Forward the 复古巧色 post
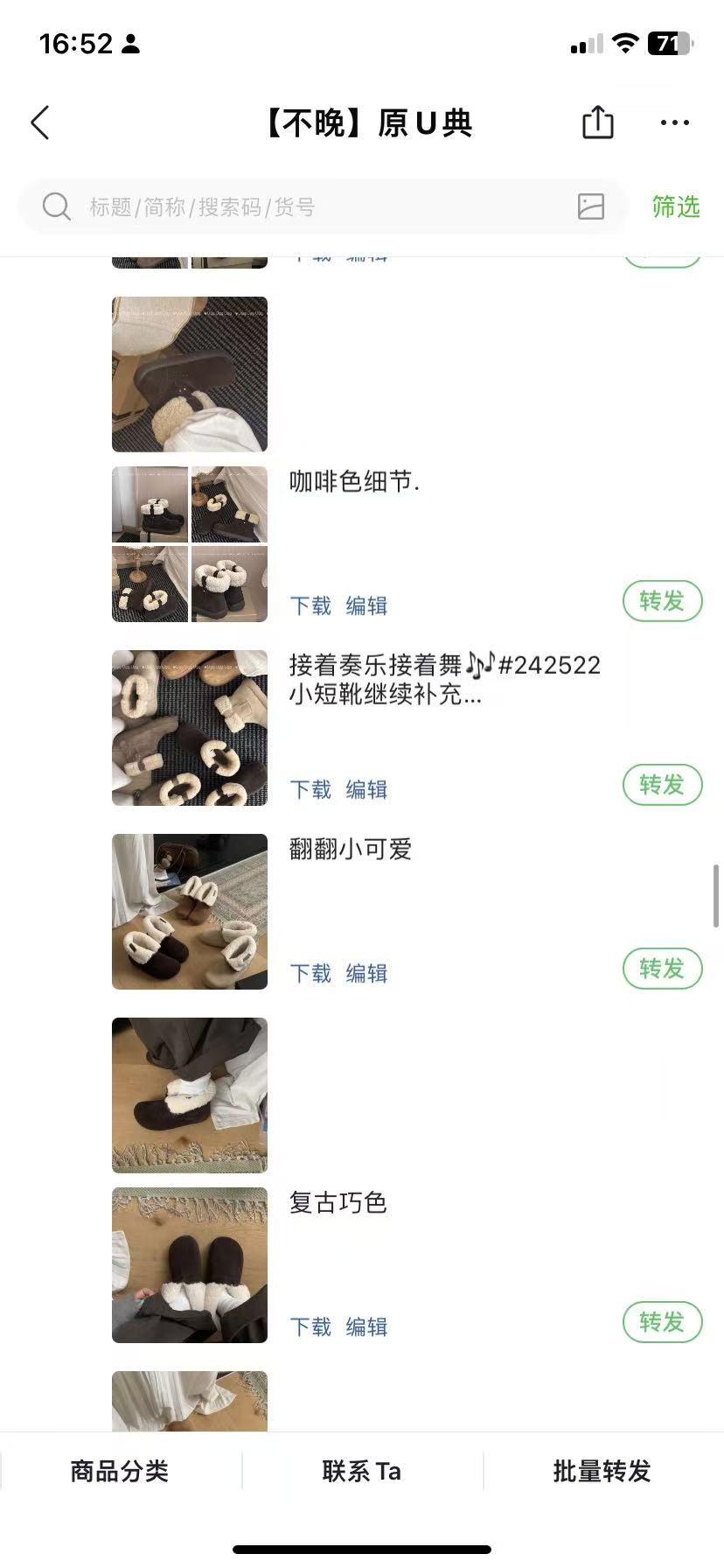The width and height of the screenshot is (724, 1568). tap(662, 1322)
